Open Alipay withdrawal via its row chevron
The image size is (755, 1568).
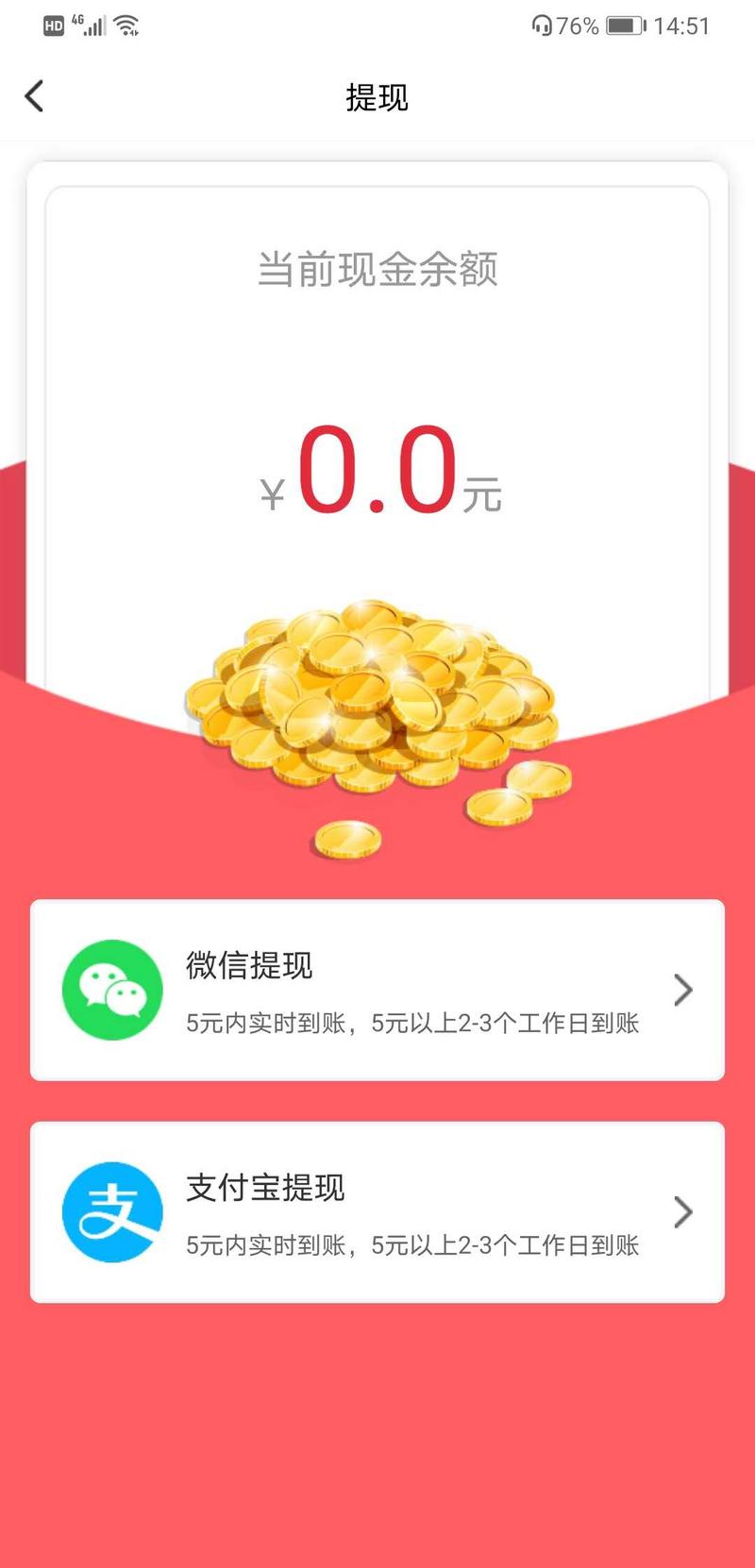coord(682,1211)
